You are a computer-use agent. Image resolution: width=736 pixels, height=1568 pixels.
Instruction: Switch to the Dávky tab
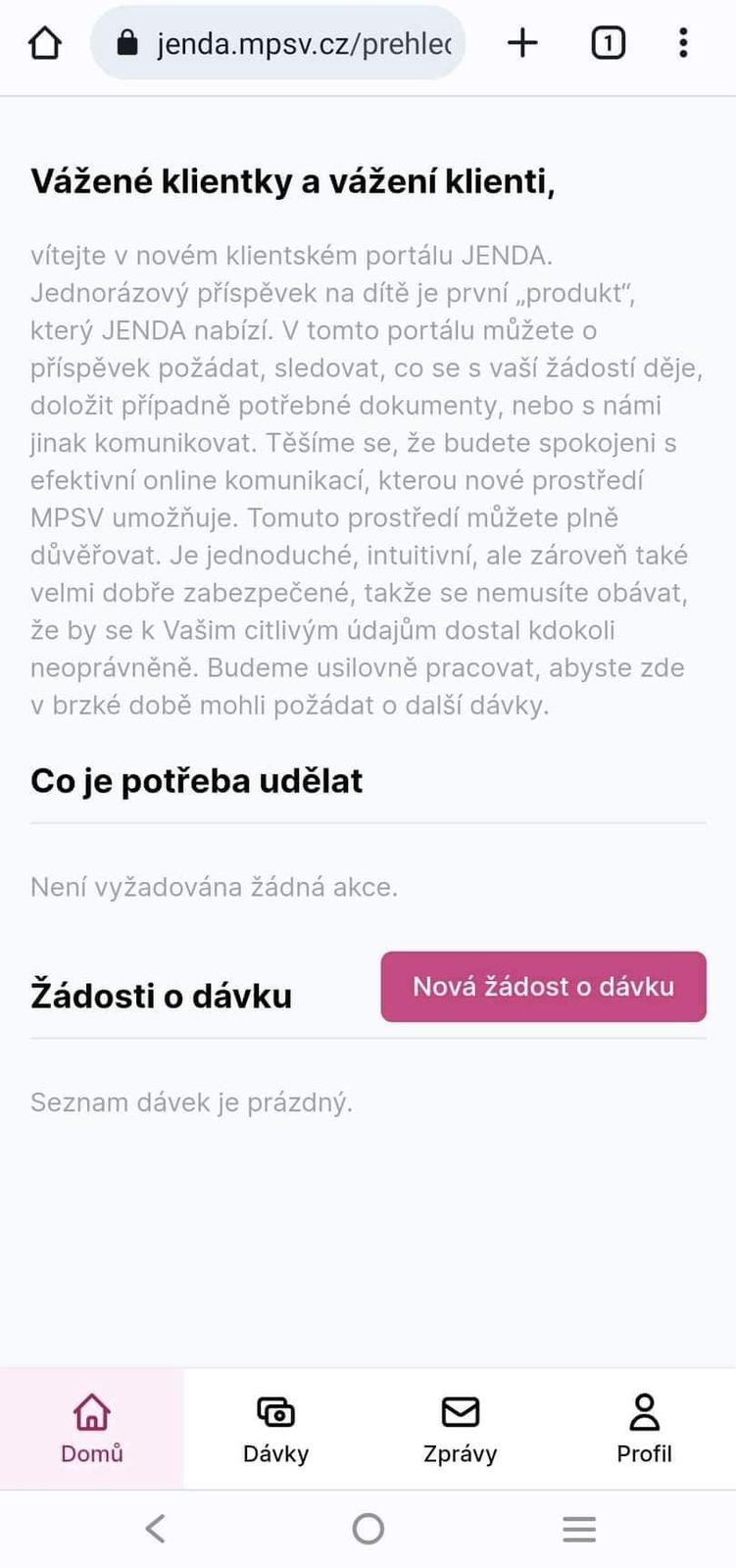[275, 1429]
